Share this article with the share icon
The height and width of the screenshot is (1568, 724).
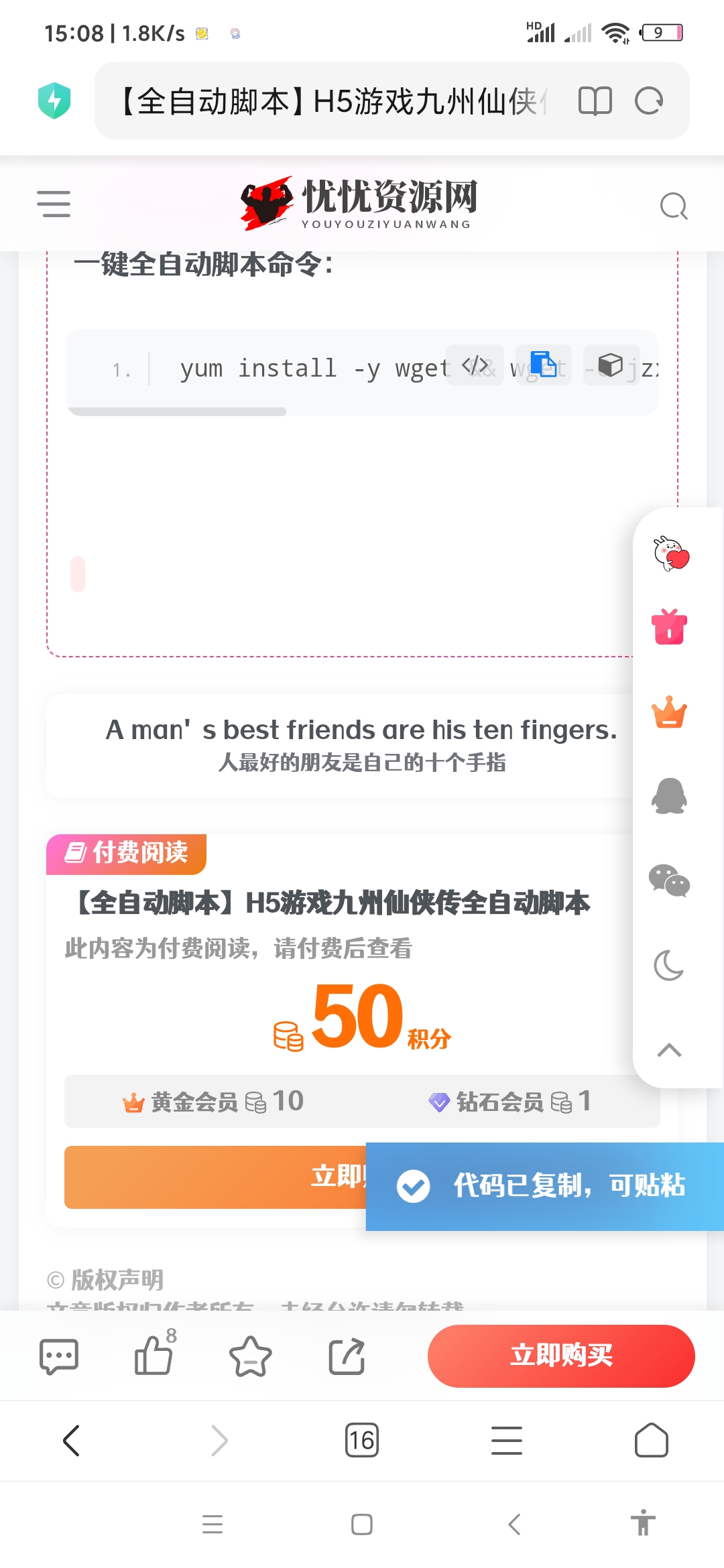tap(347, 1356)
